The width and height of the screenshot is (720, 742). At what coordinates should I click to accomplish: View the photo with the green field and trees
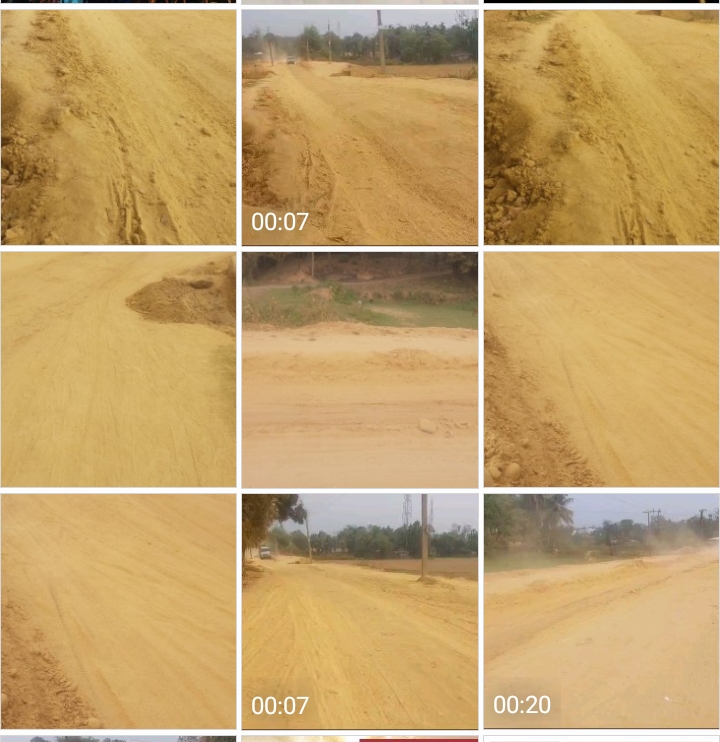pos(359,369)
